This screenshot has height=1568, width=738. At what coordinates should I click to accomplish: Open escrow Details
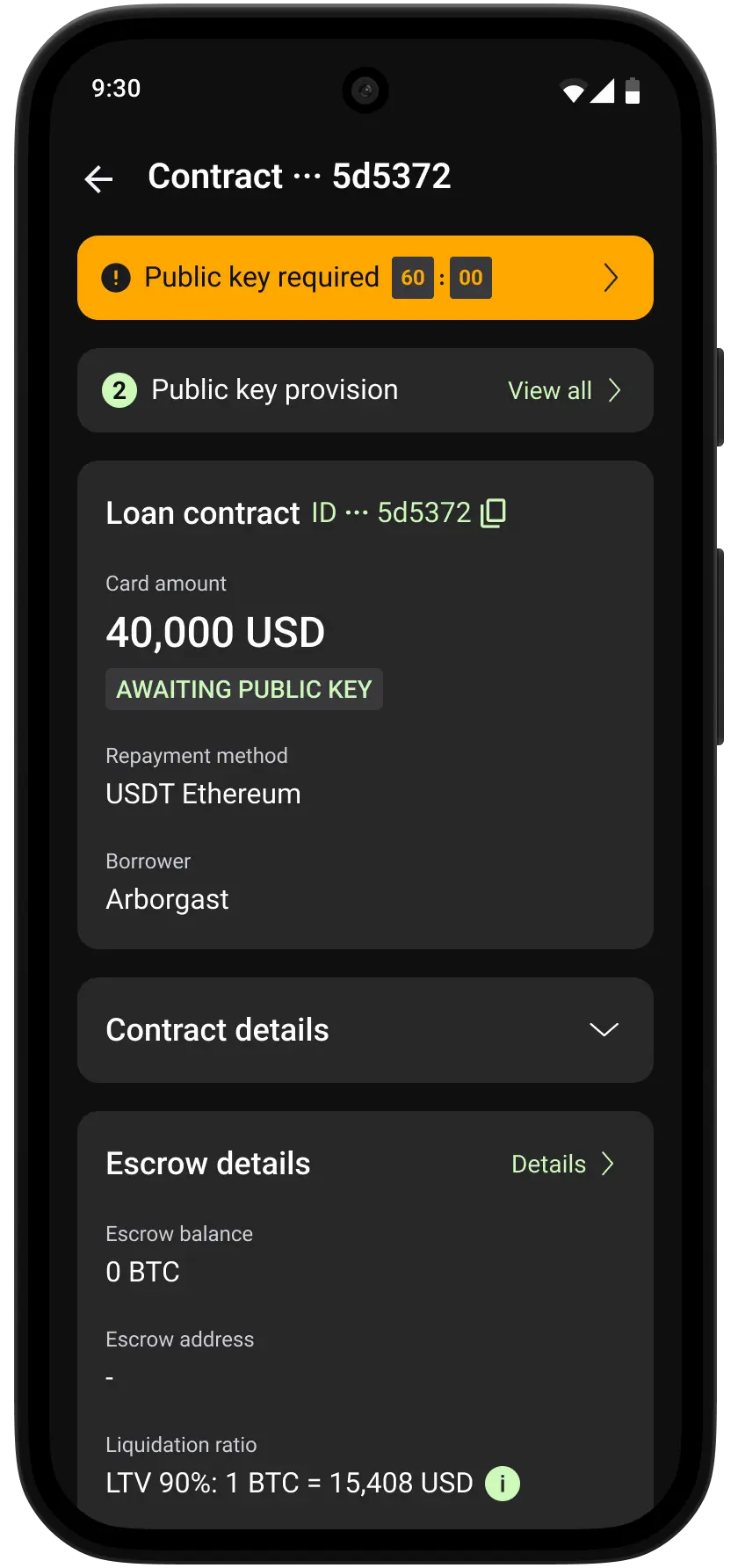561,1165
